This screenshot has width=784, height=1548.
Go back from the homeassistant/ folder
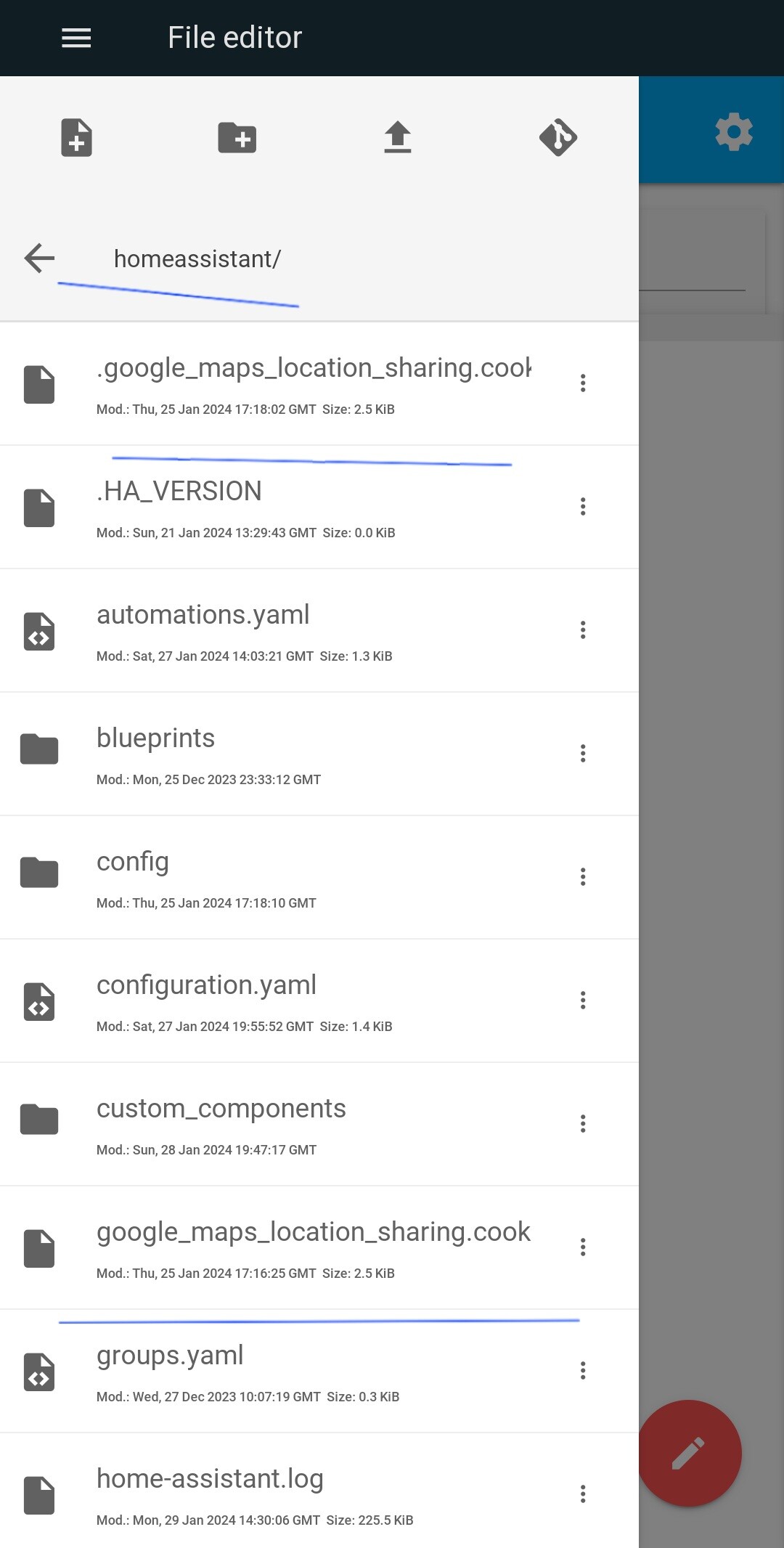[x=39, y=258]
